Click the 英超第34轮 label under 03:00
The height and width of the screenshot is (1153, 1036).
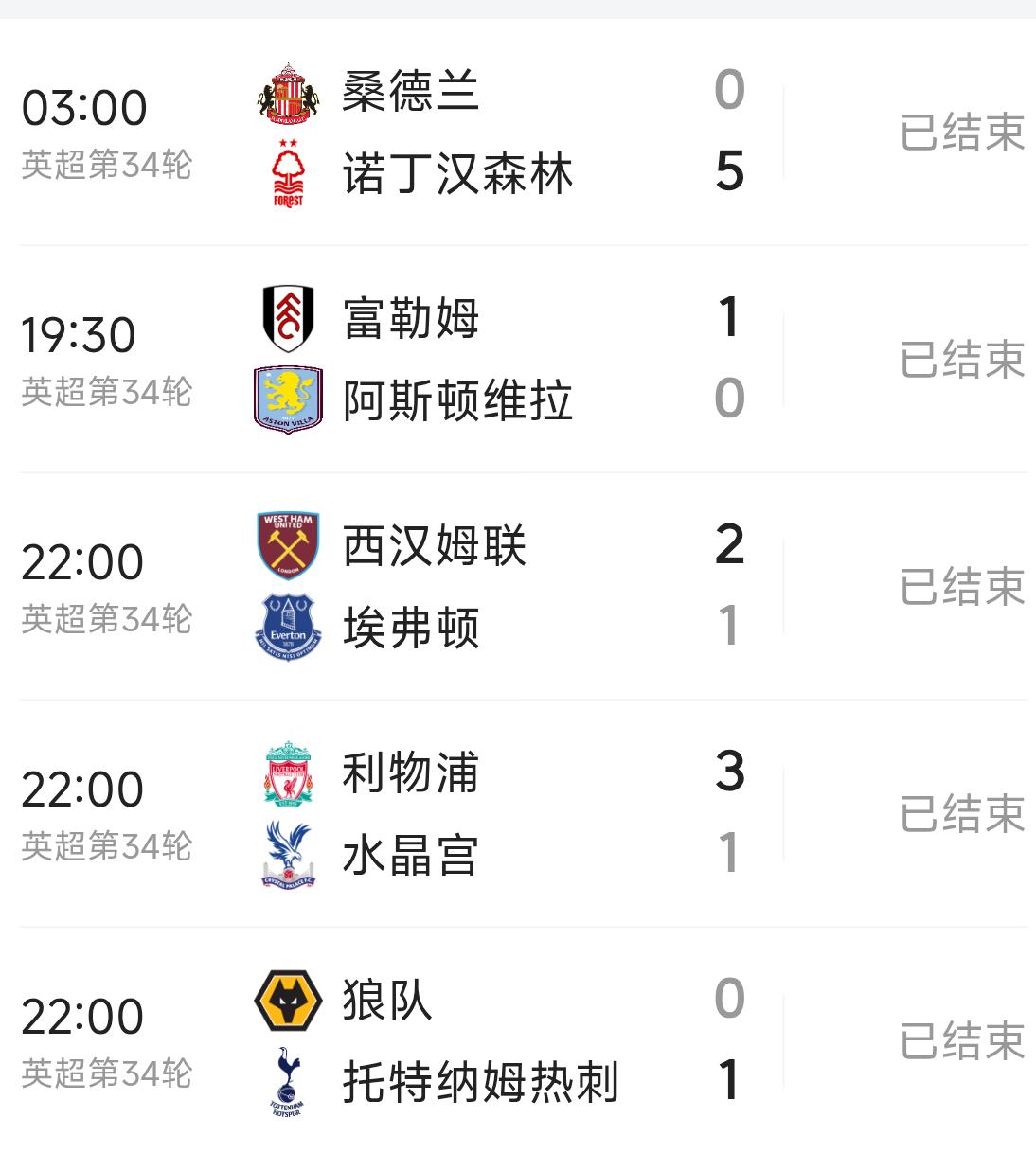pyautogui.click(x=107, y=161)
